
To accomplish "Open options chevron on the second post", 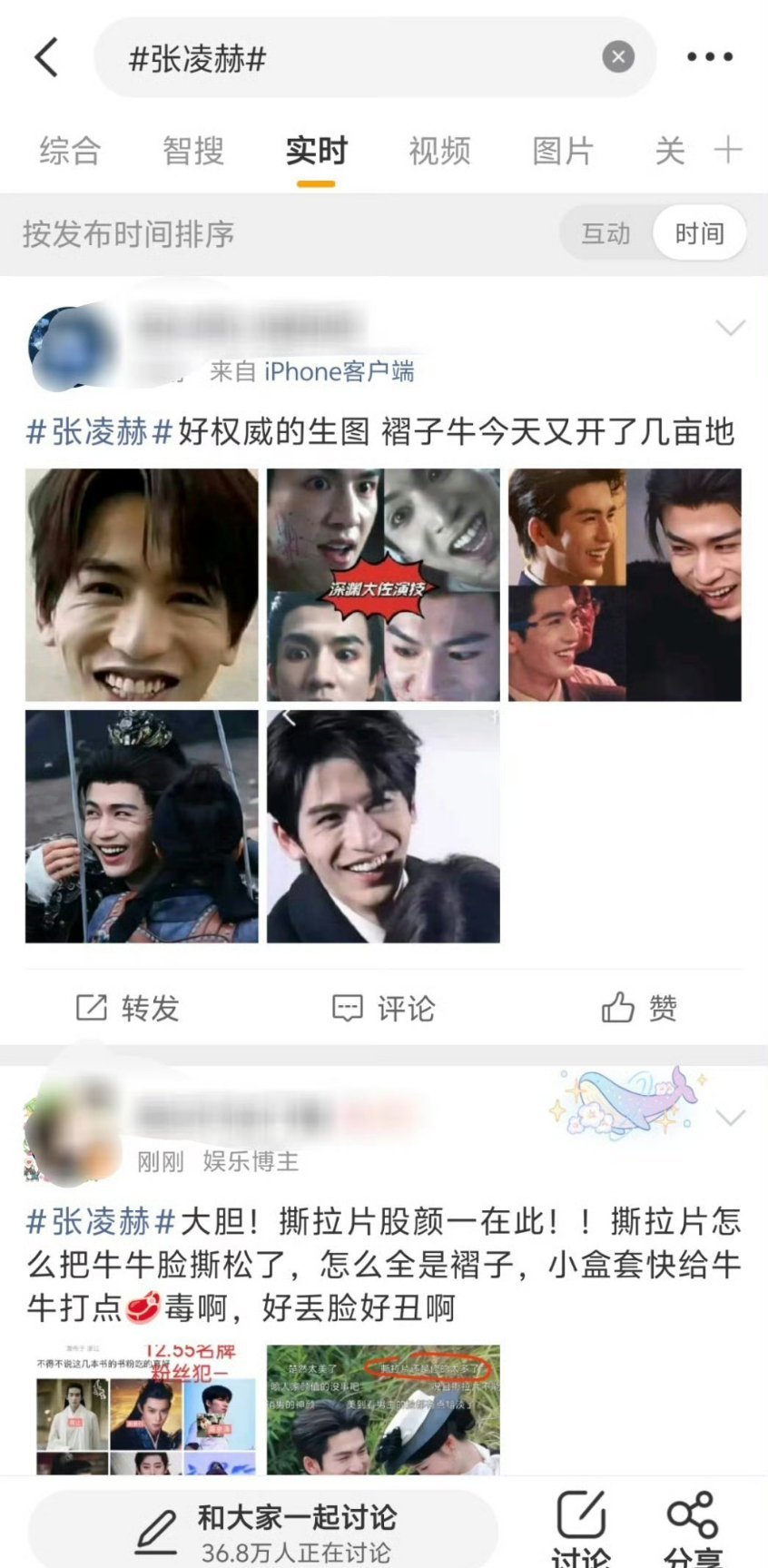I will (x=729, y=1119).
